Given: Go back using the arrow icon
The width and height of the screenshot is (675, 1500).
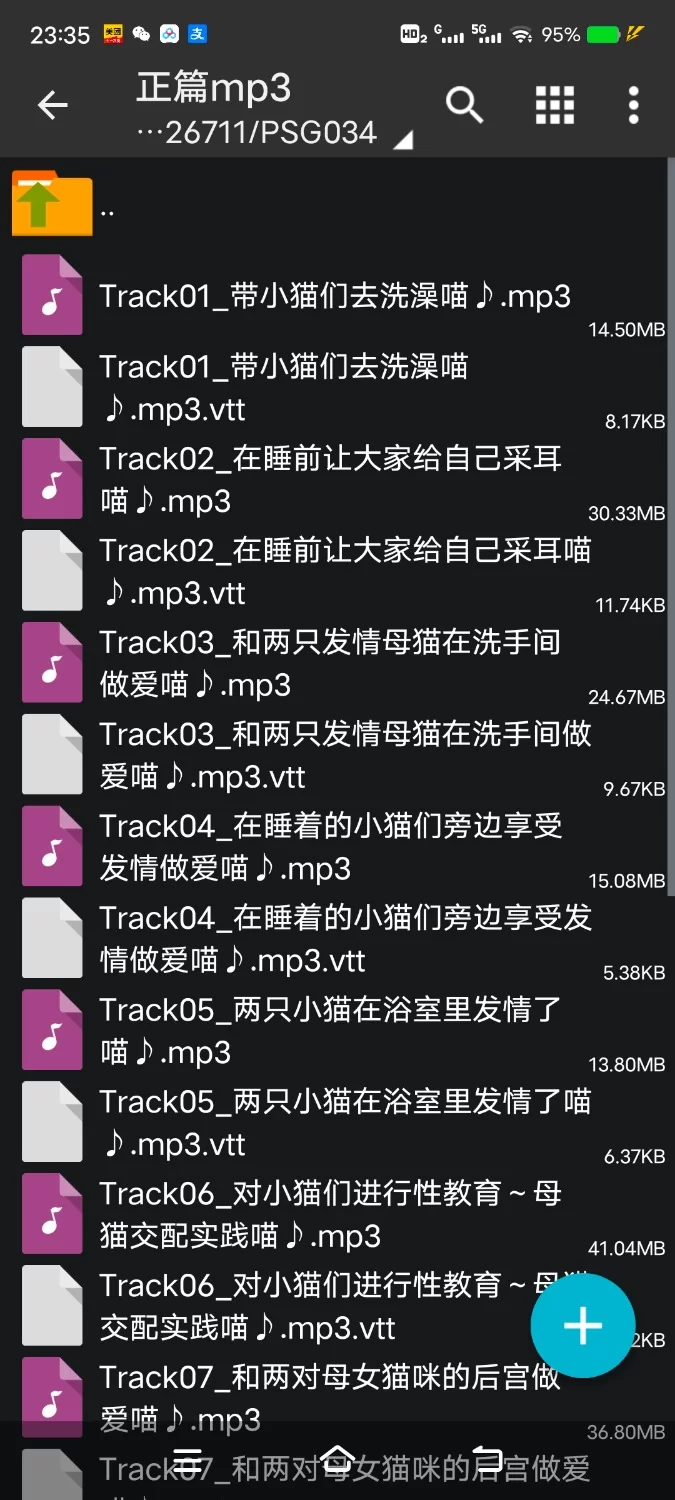Looking at the screenshot, I should pos(52,105).
